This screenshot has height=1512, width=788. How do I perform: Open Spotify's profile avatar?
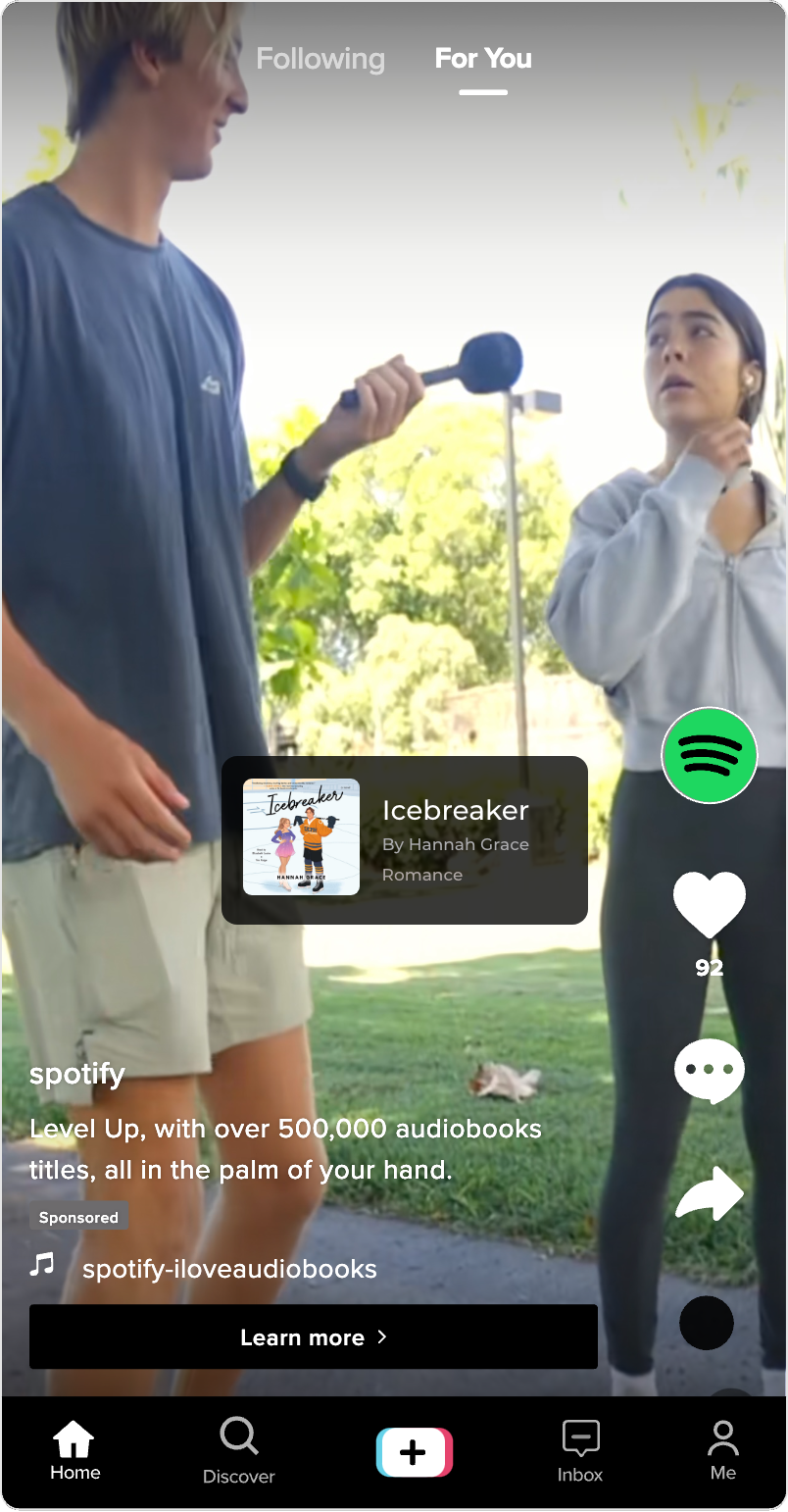[710, 755]
